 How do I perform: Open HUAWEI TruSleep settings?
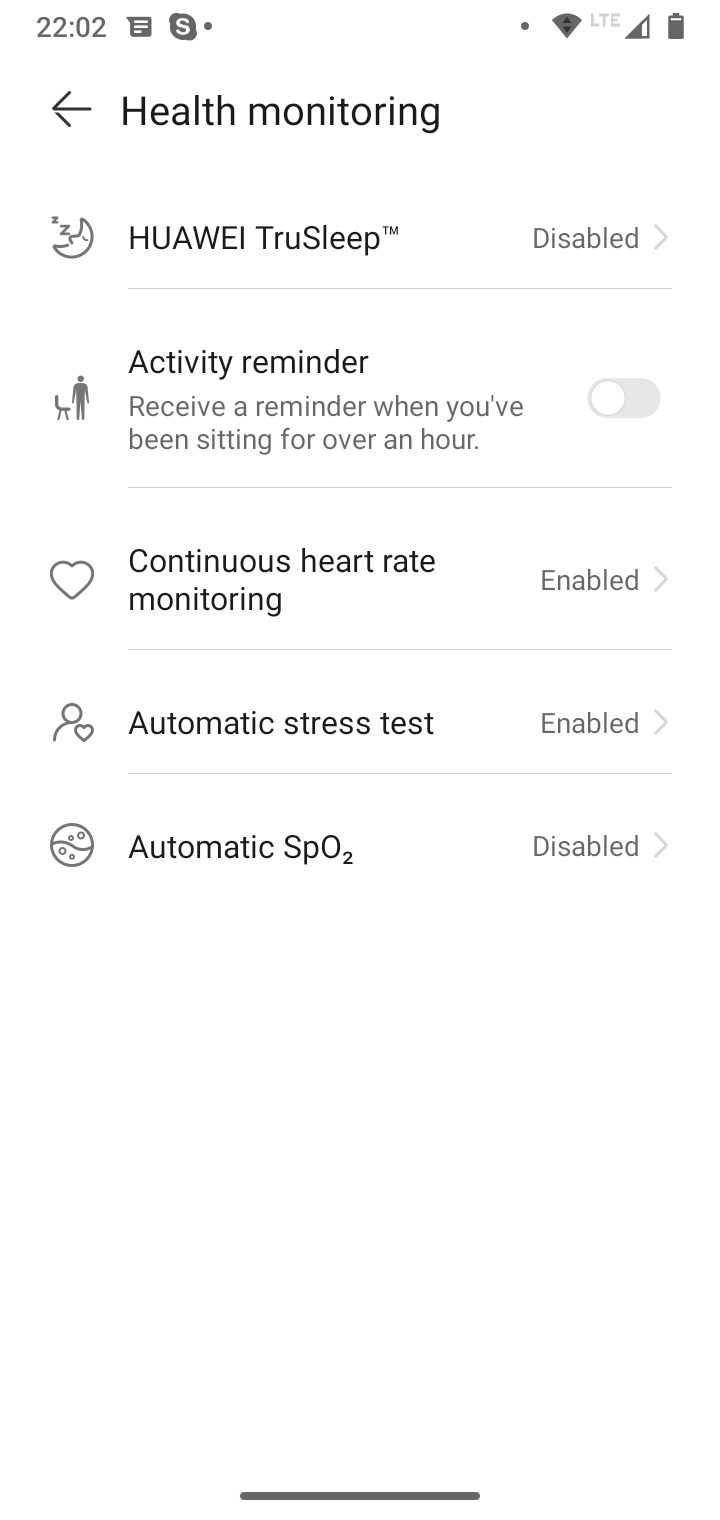click(x=360, y=238)
